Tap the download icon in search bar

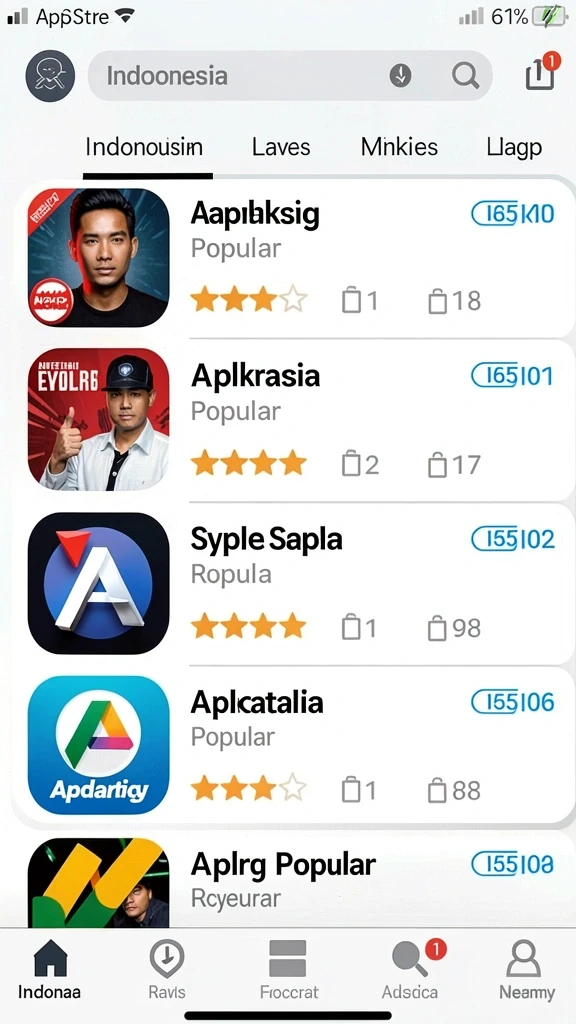[x=400, y=76]
